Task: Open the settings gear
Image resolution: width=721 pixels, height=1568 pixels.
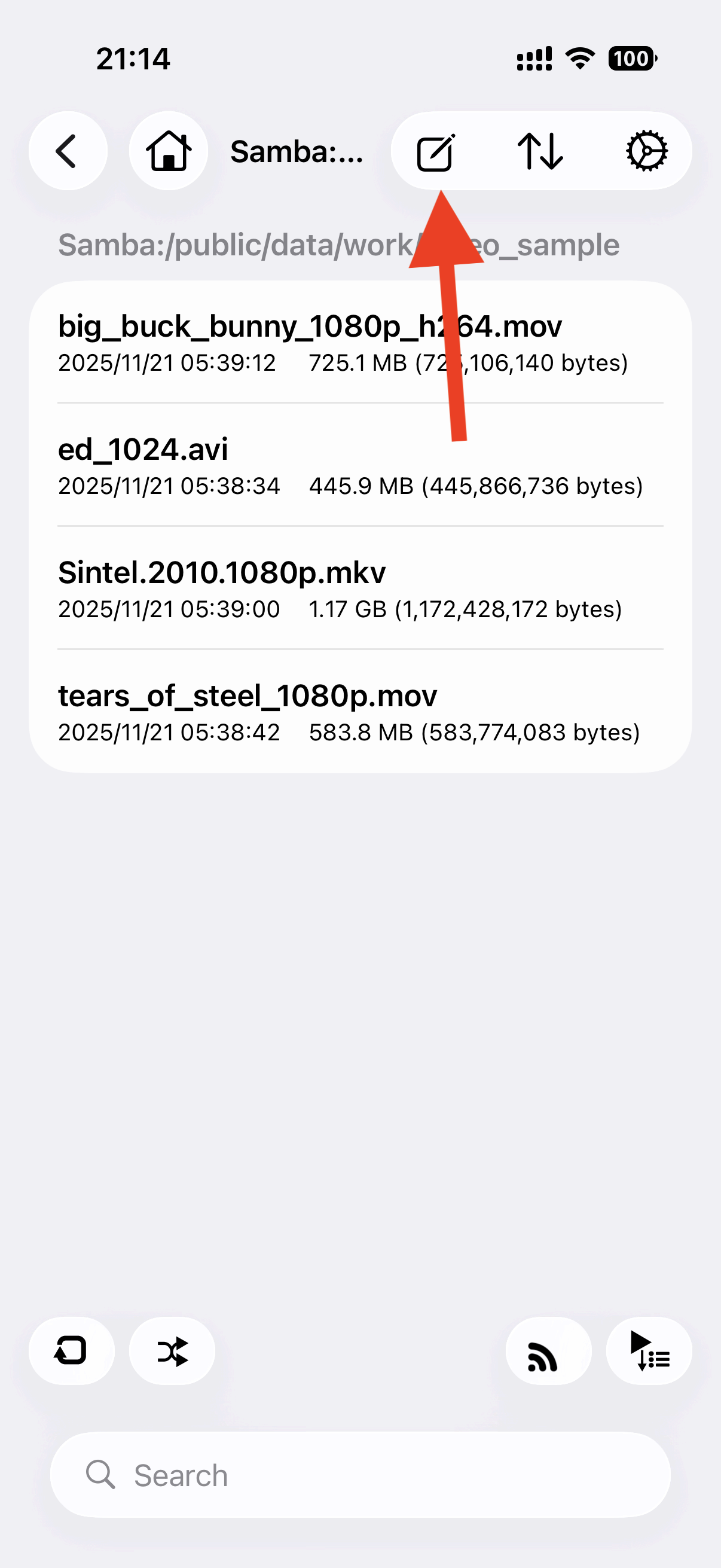Action: point(647,151)
